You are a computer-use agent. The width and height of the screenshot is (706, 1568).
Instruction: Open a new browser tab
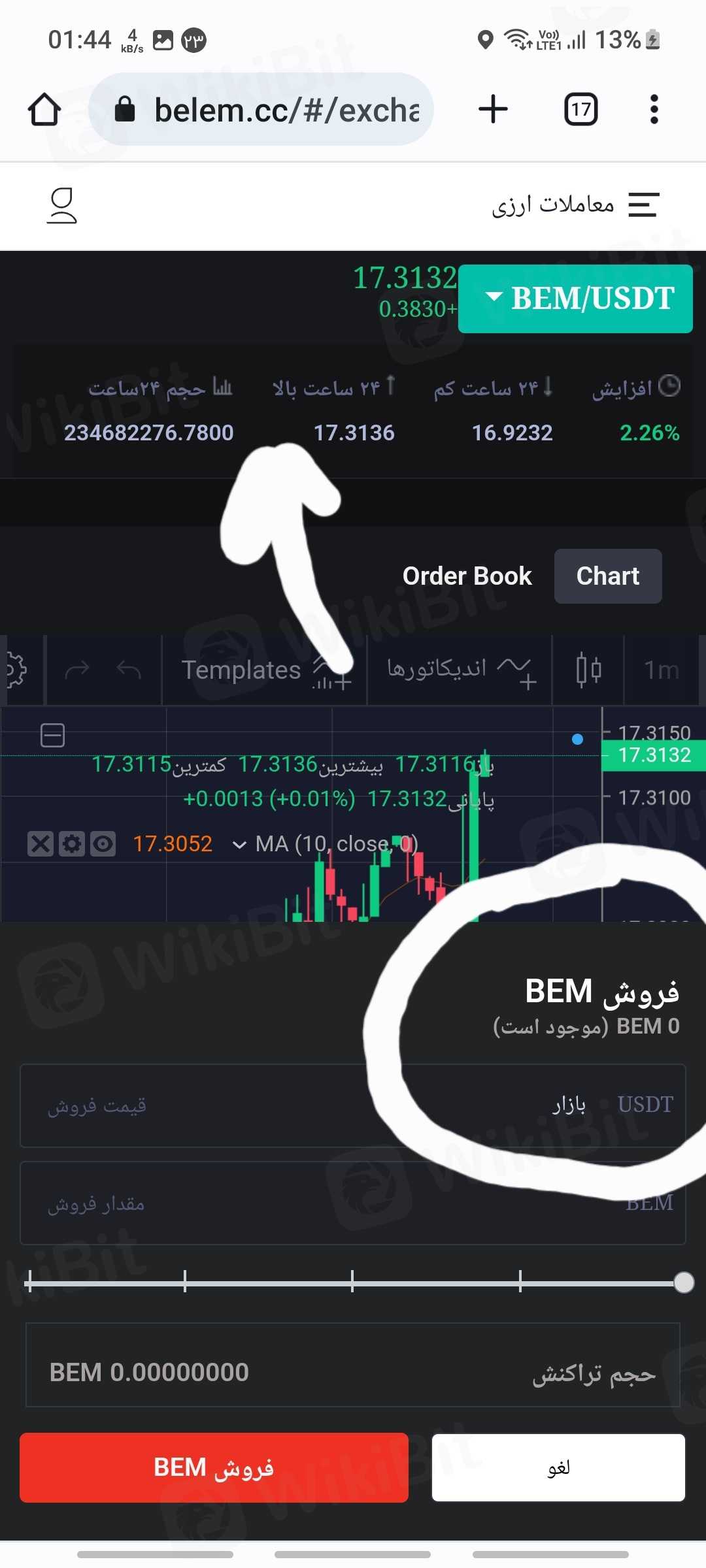pos(493,109)
